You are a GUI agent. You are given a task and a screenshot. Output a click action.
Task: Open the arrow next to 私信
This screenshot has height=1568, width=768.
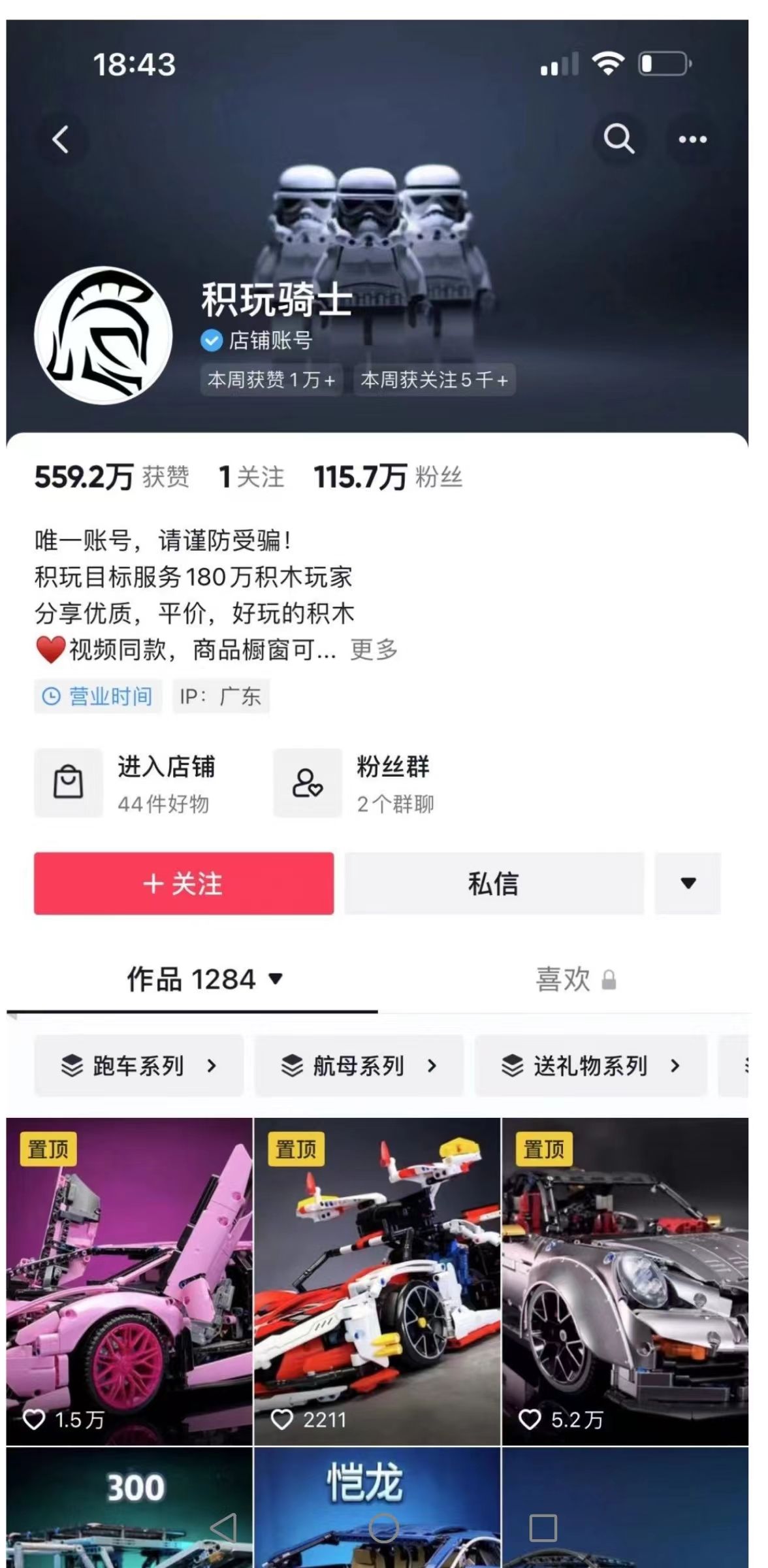[x=688, y=883]
